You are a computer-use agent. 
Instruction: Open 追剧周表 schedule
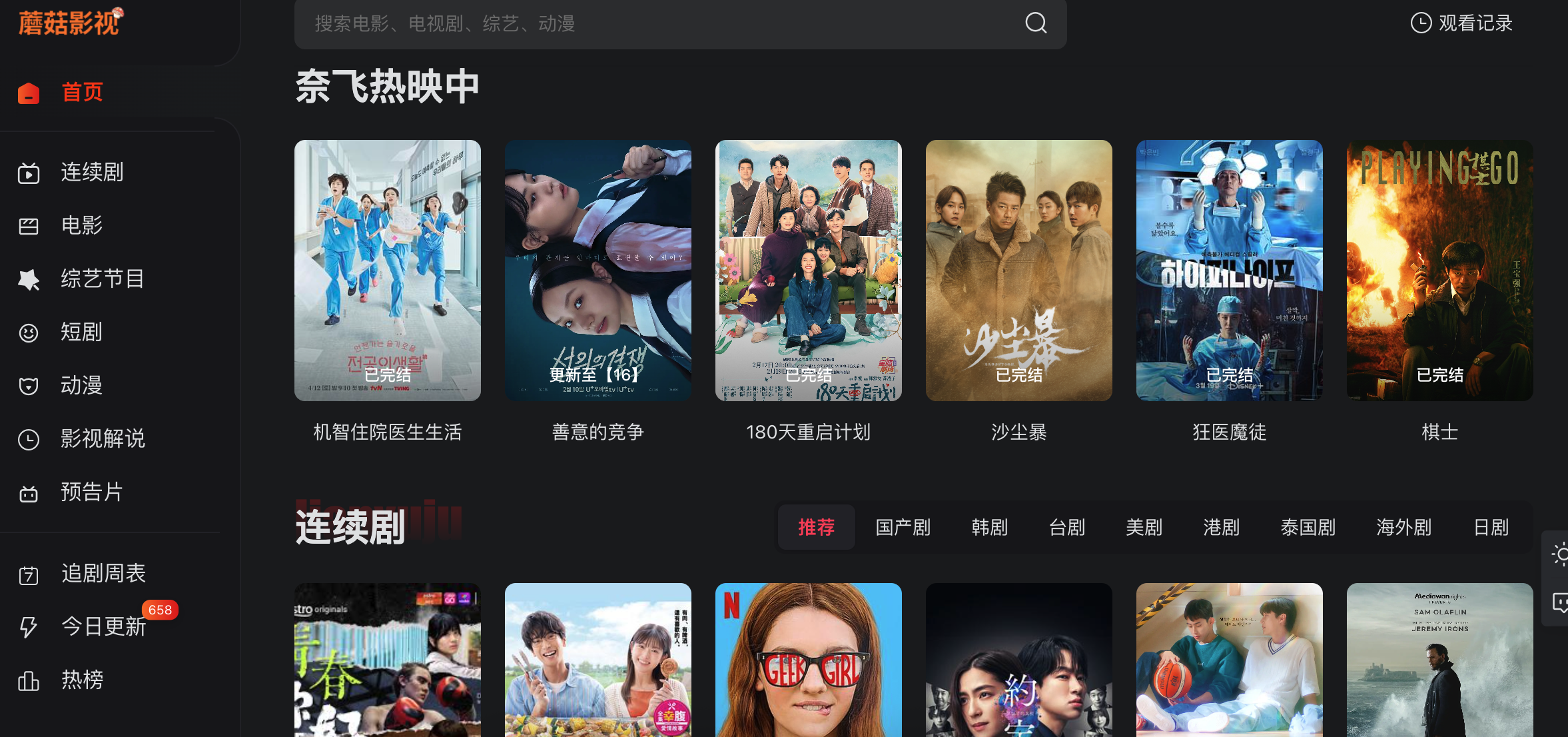(103, 574)
